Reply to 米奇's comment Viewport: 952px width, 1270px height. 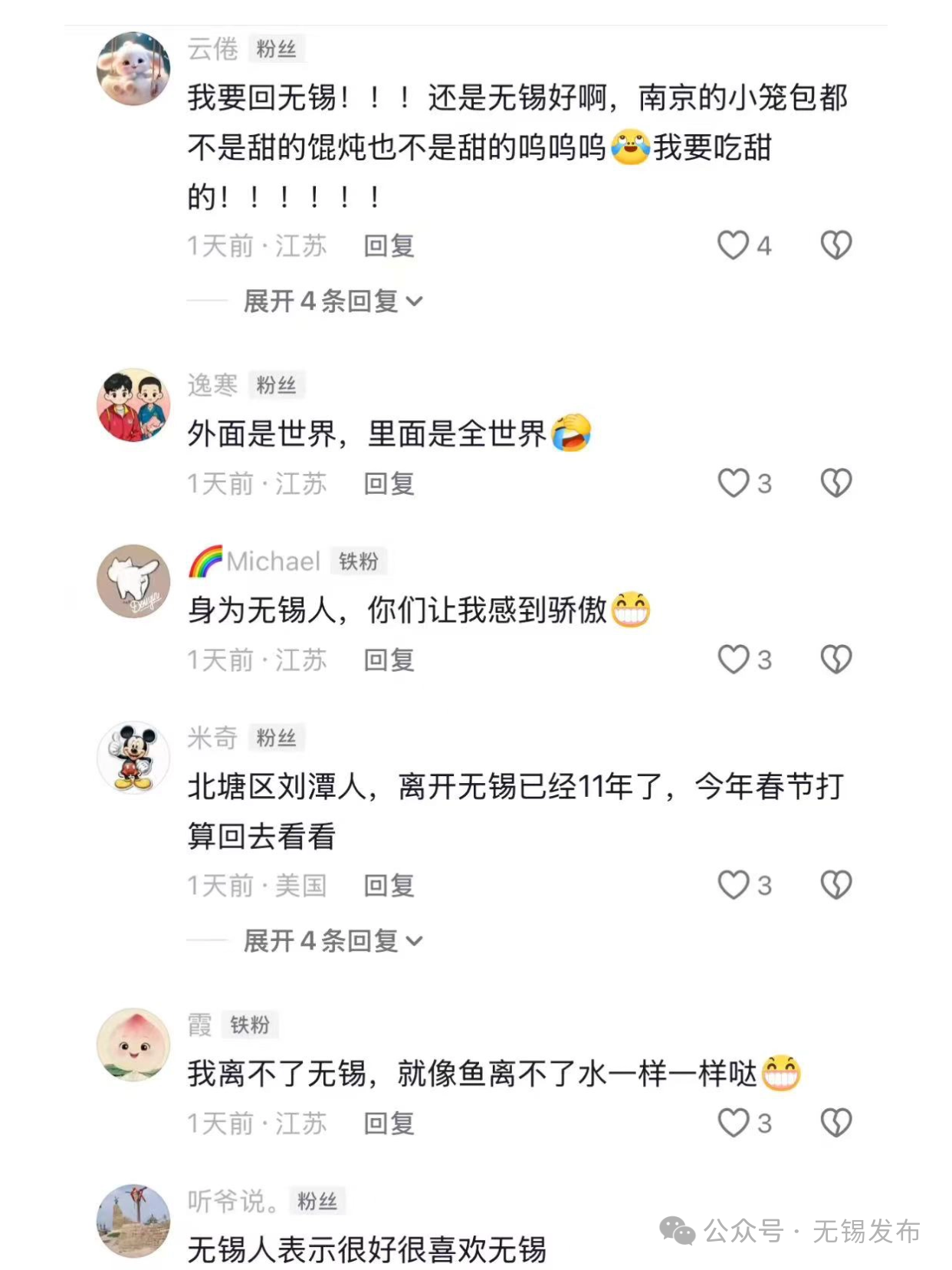point(389,886)
